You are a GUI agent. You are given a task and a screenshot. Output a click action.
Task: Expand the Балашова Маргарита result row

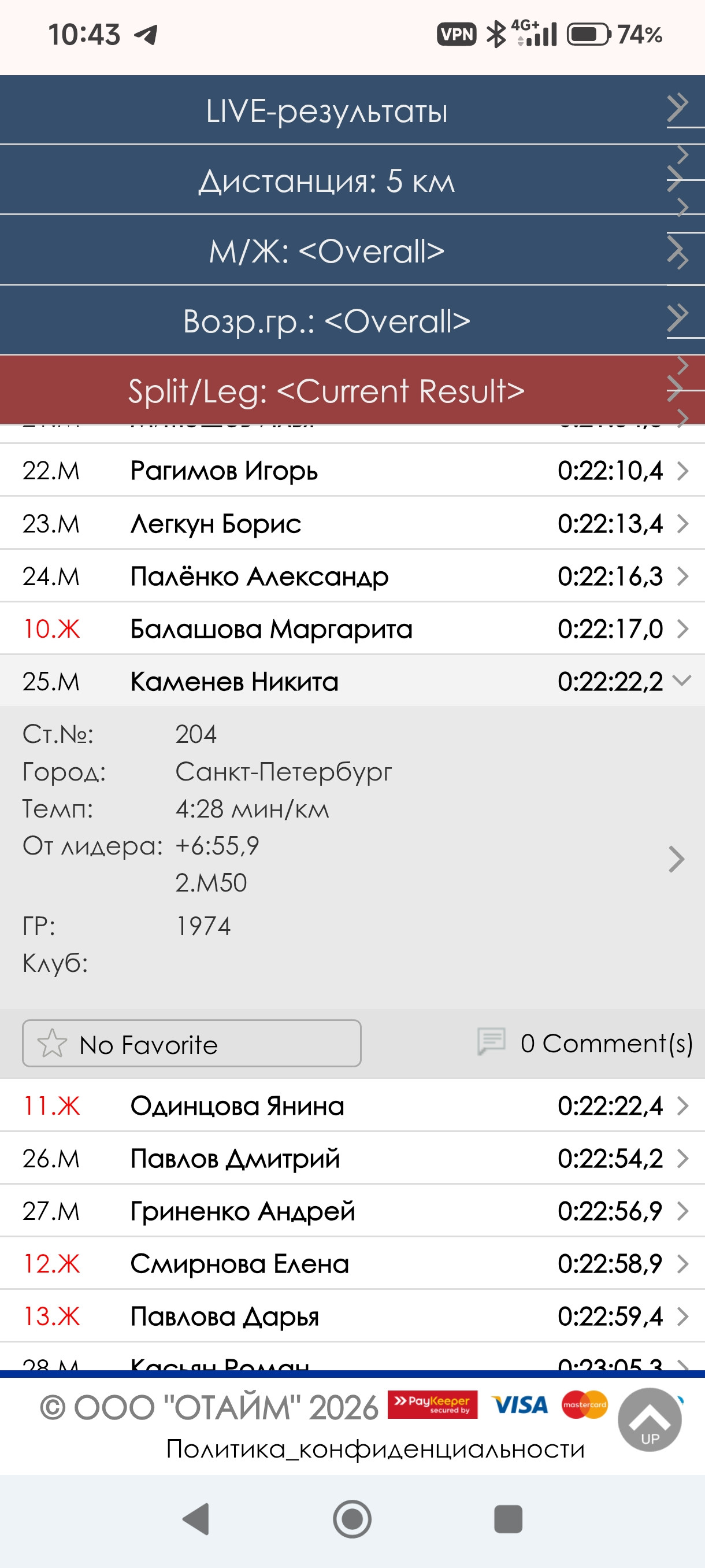(352, 629)
